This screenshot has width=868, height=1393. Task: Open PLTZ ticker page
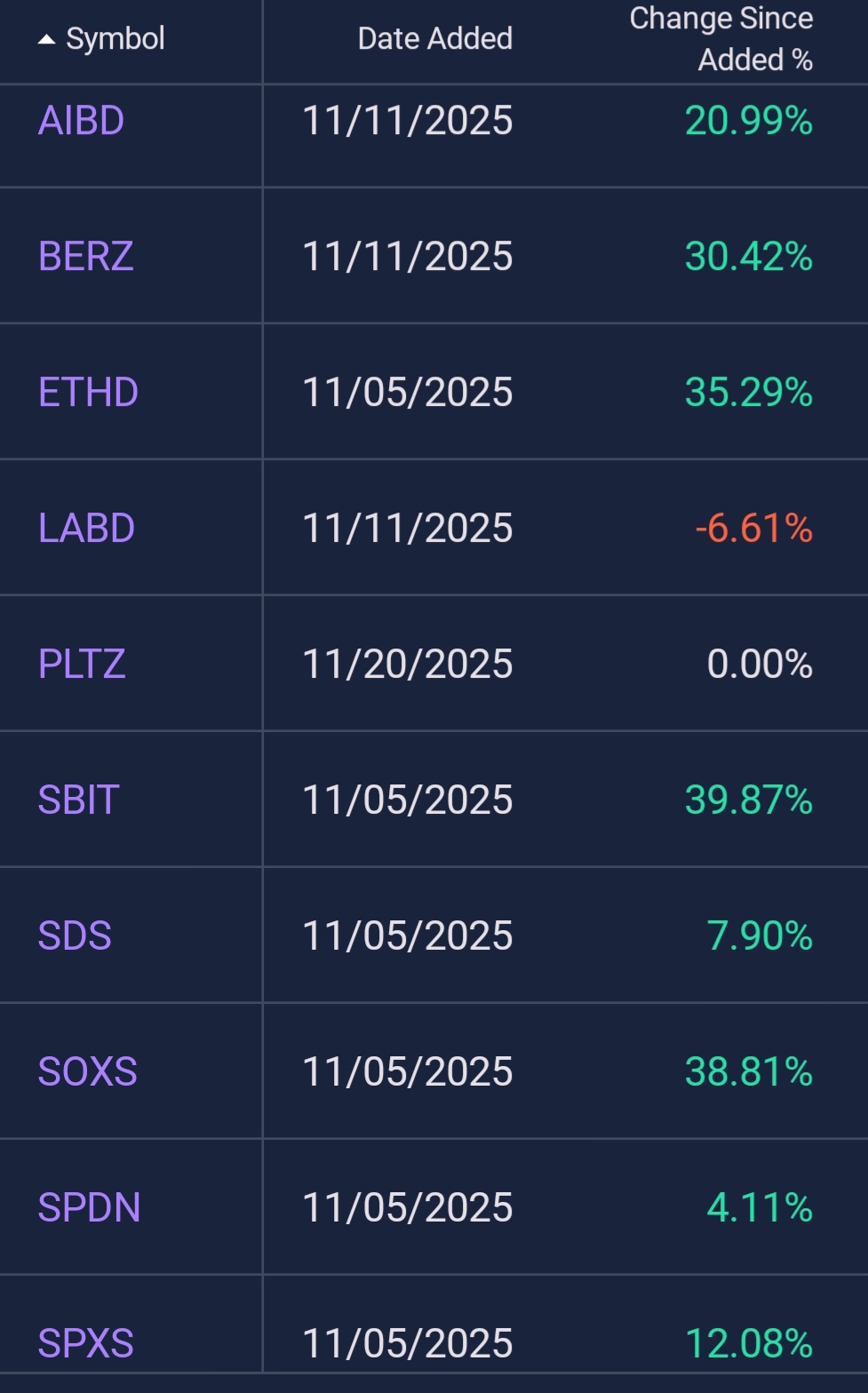point(82,665)
